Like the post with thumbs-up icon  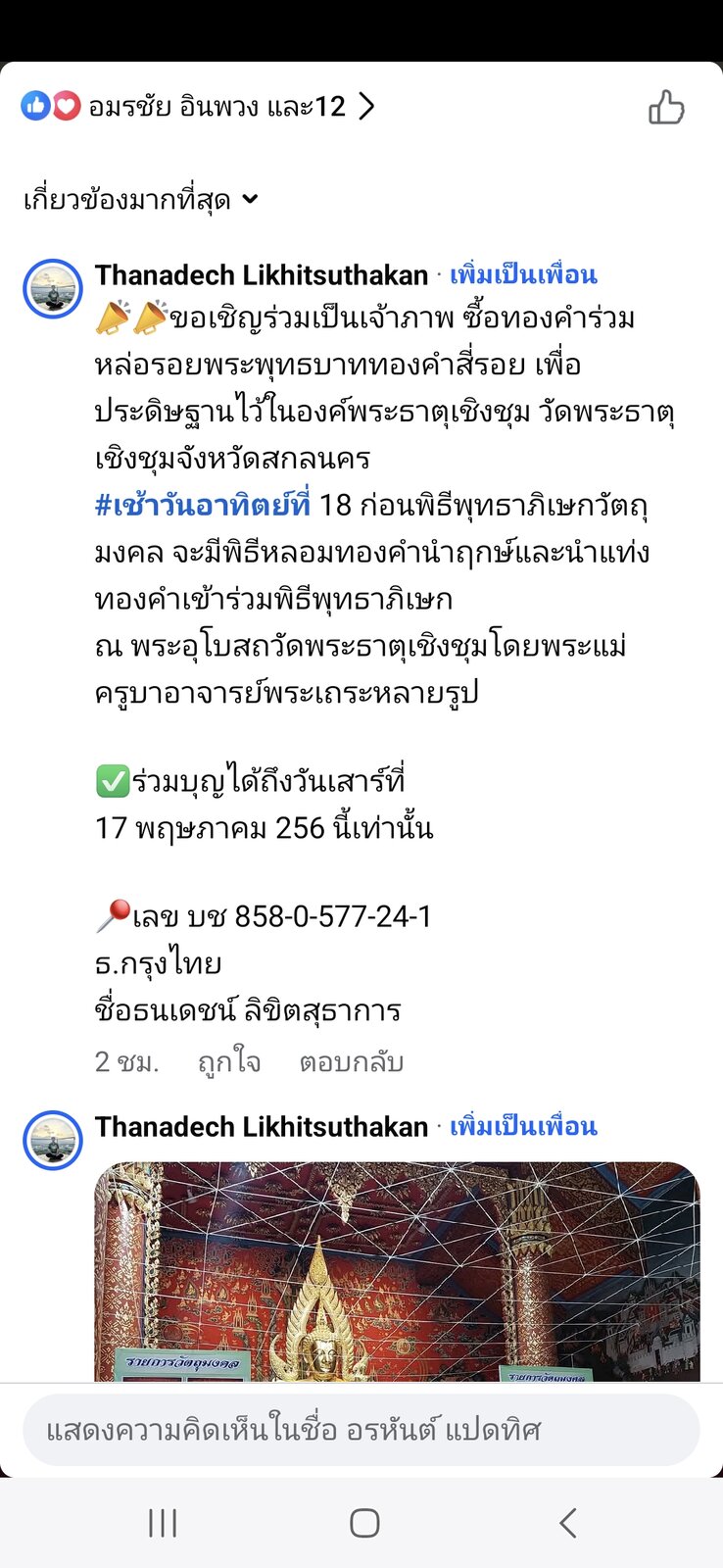click(666, 107)
